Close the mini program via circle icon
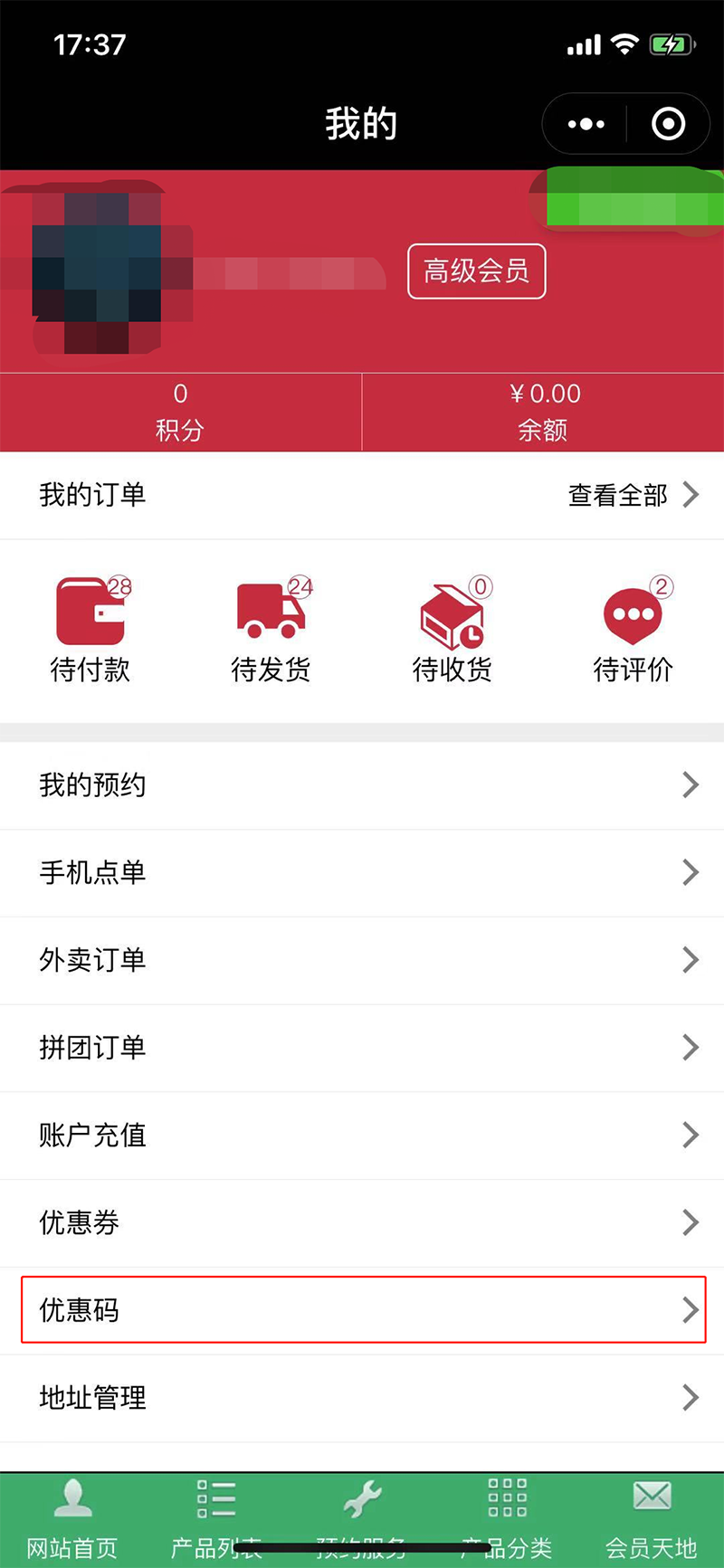Viewport: 724px width, 1568px height. click(x=668, y=124)
